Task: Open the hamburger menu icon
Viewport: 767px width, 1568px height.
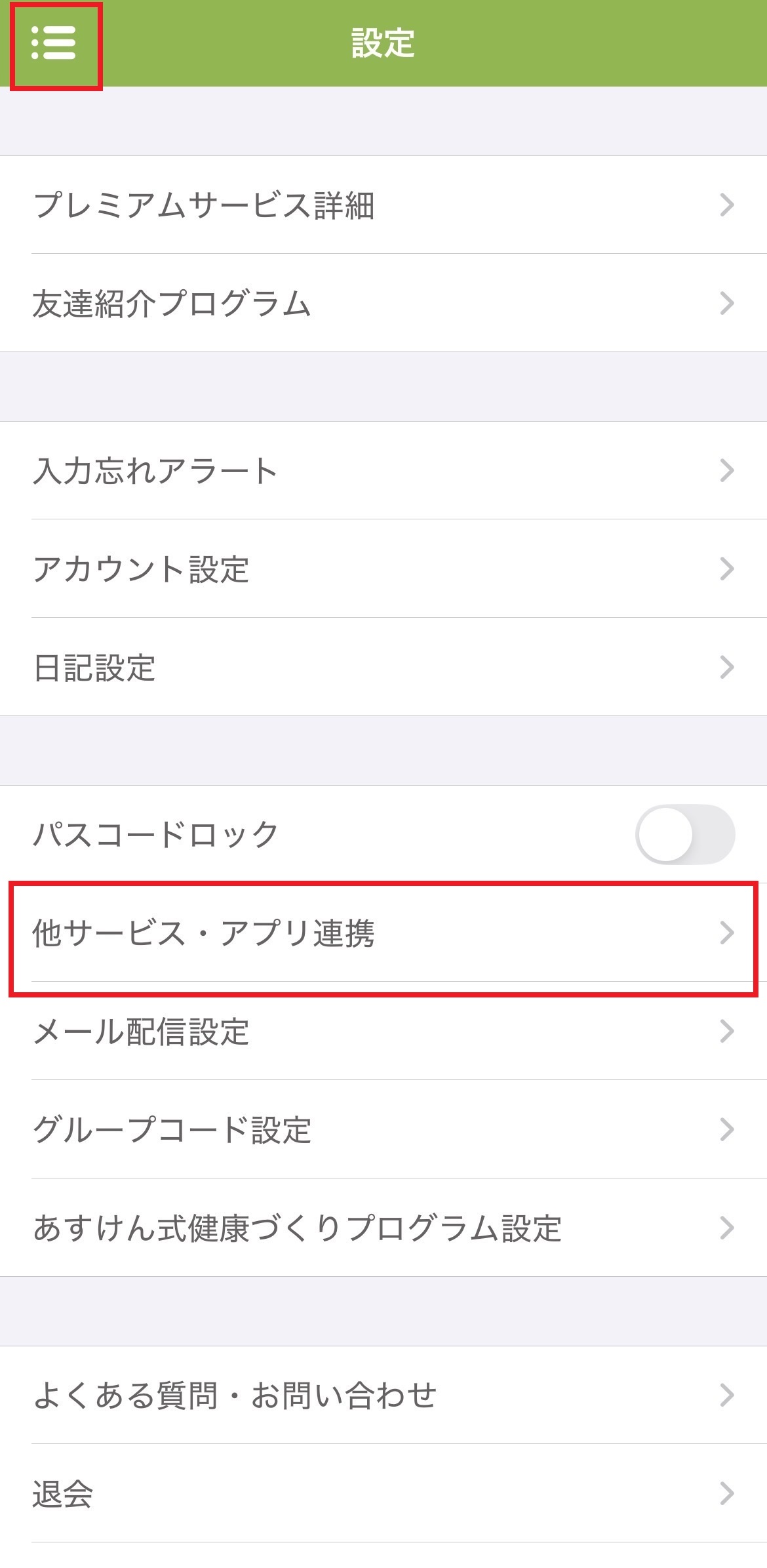Action: (x=54, y=43)
